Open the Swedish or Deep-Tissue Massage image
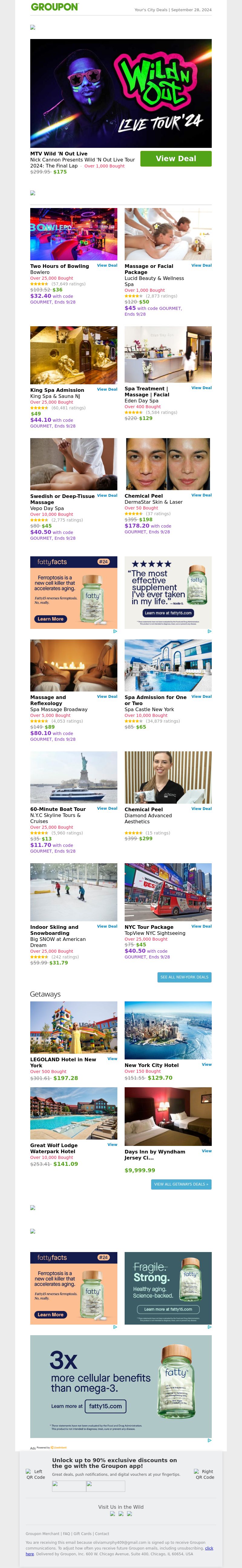The width and height of the screenshot is (242, 1568). (74, 464)
